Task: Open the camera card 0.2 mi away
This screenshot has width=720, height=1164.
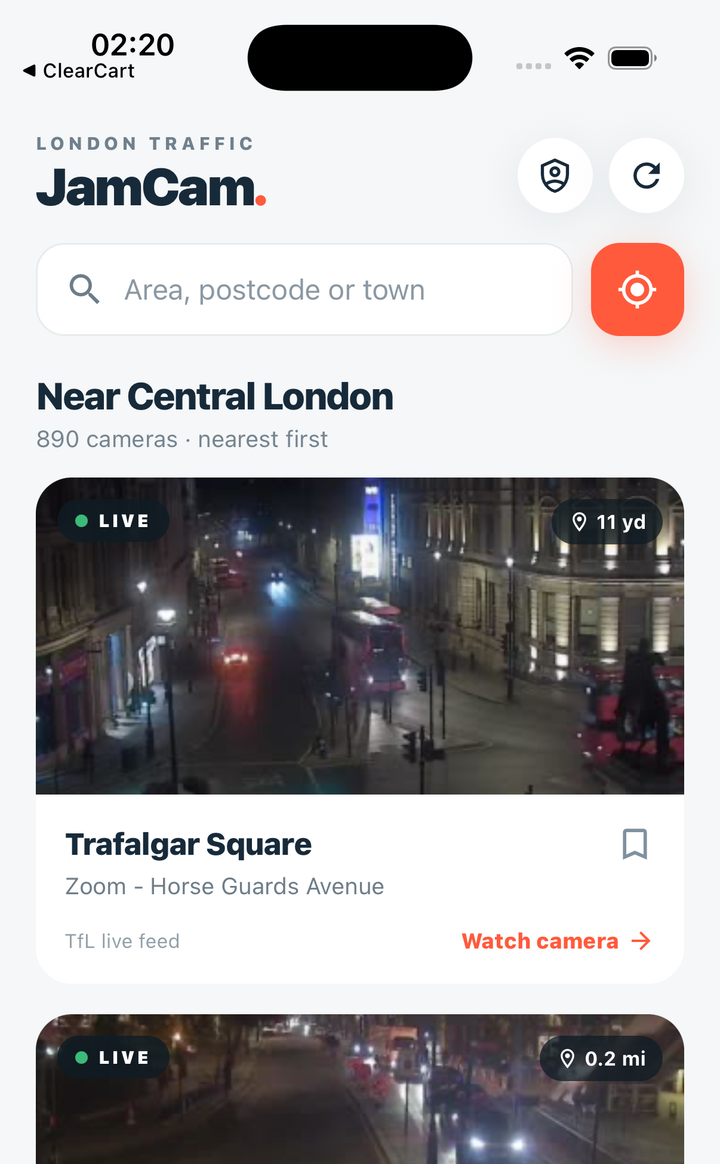Action: 360,1089
